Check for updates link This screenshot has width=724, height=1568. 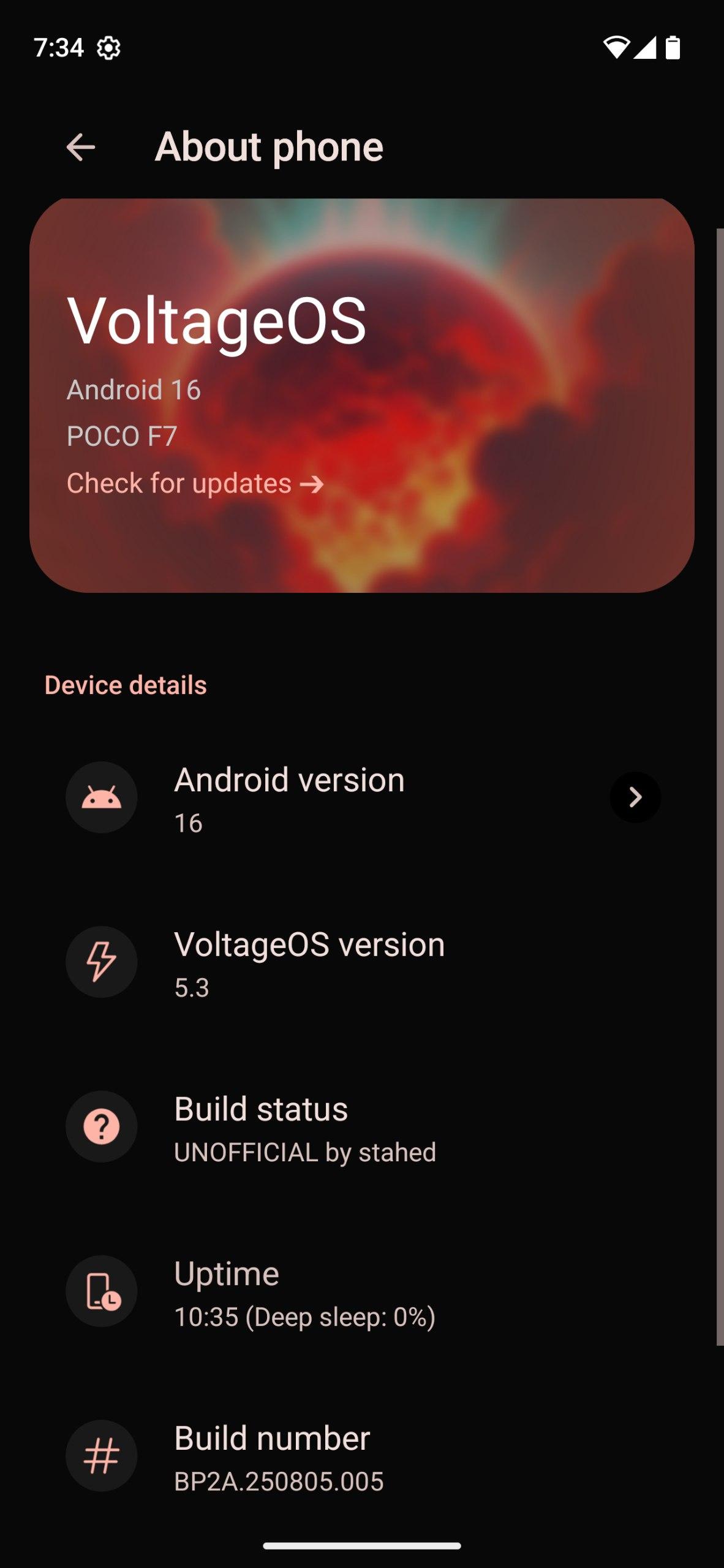[195, 484]
